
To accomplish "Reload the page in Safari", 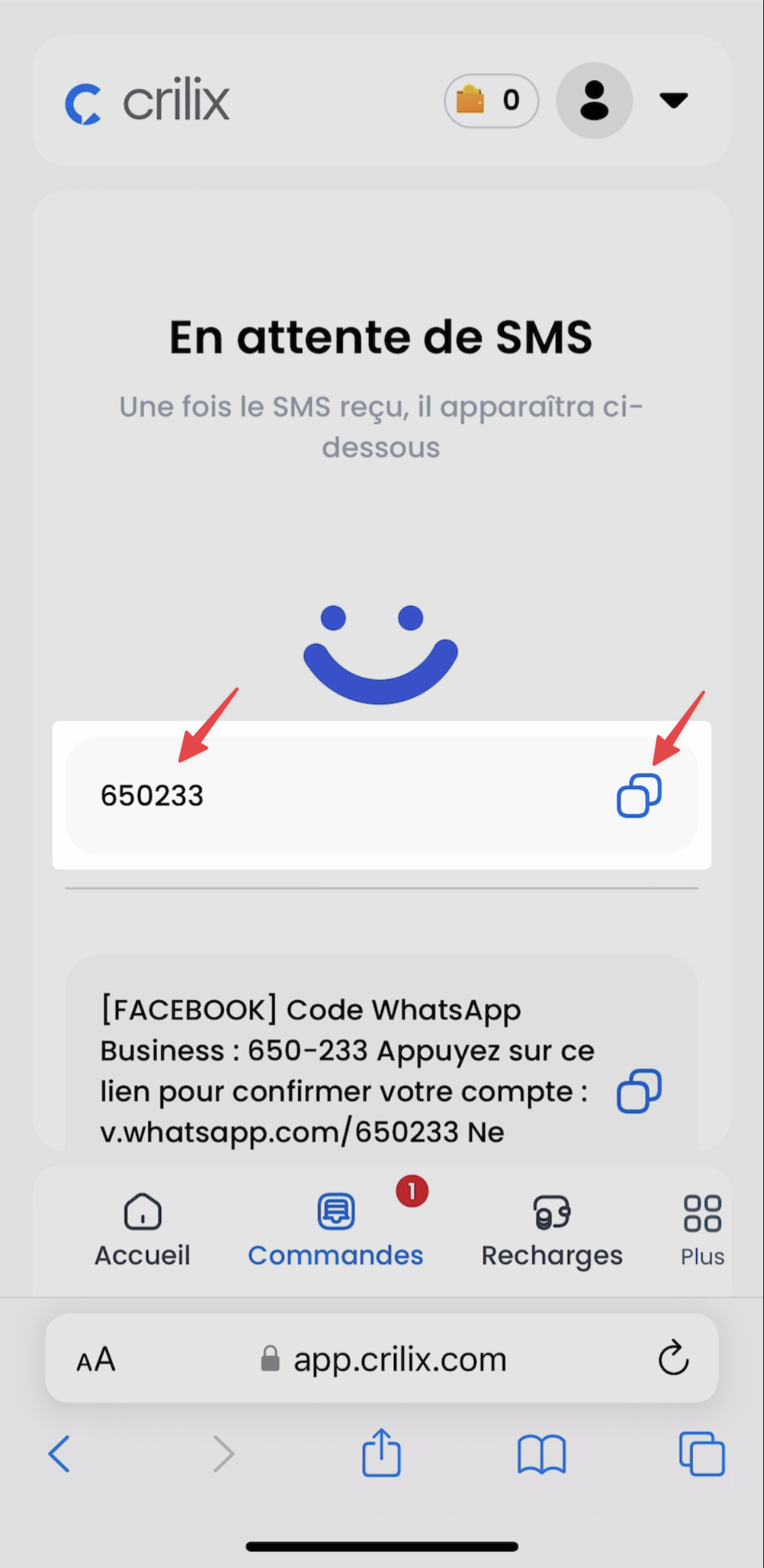I will tap(674, 1358).
